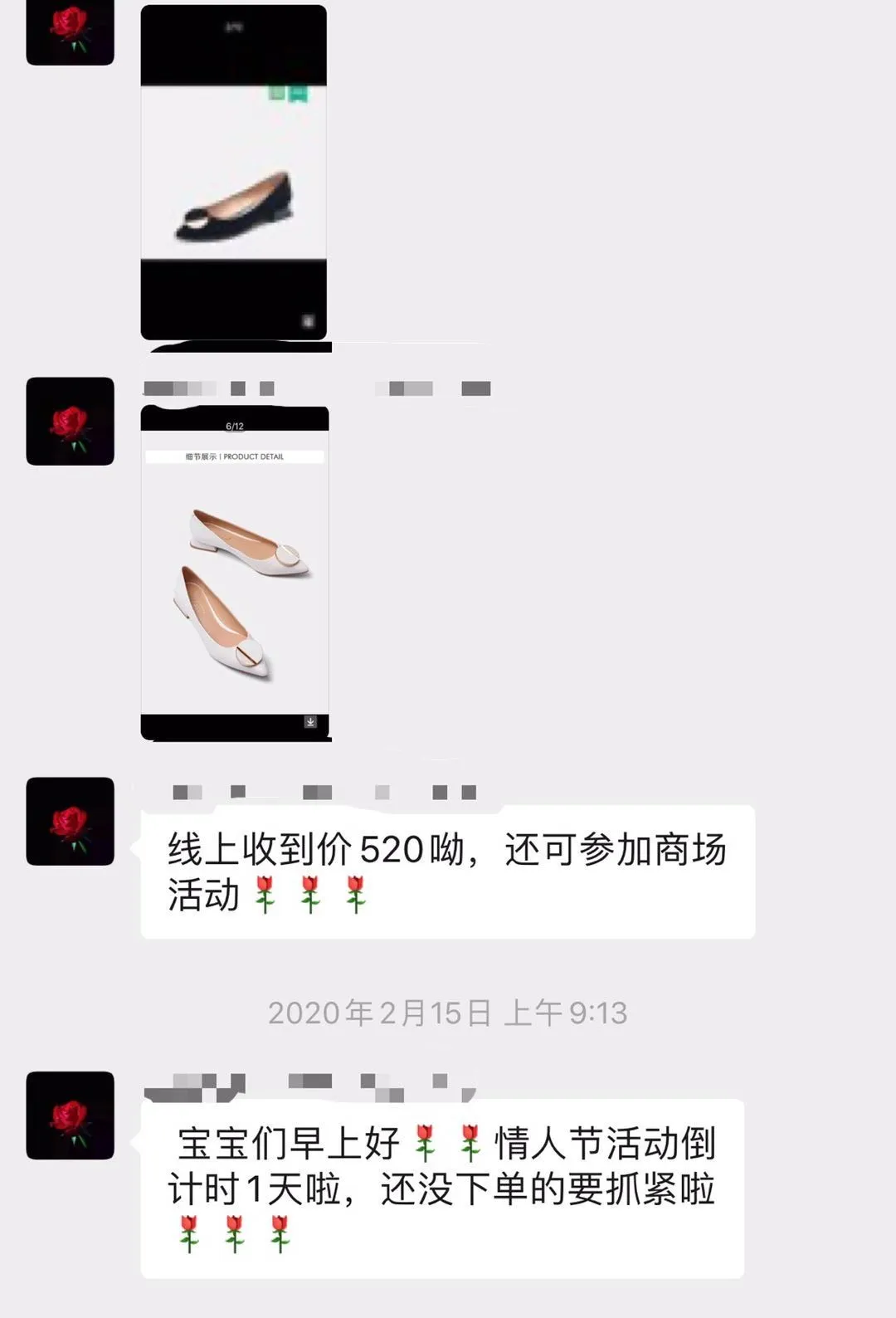This screenshot has width=896, height=1318.
Task: Open the white pointed flats product image
Action: click(235, 573)
